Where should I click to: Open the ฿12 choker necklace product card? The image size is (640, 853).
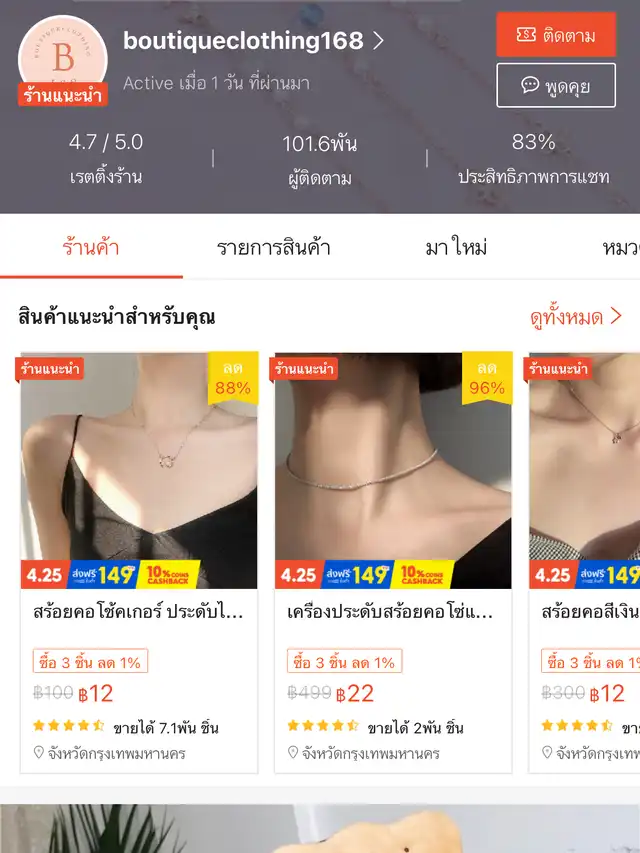click(139, 560)
